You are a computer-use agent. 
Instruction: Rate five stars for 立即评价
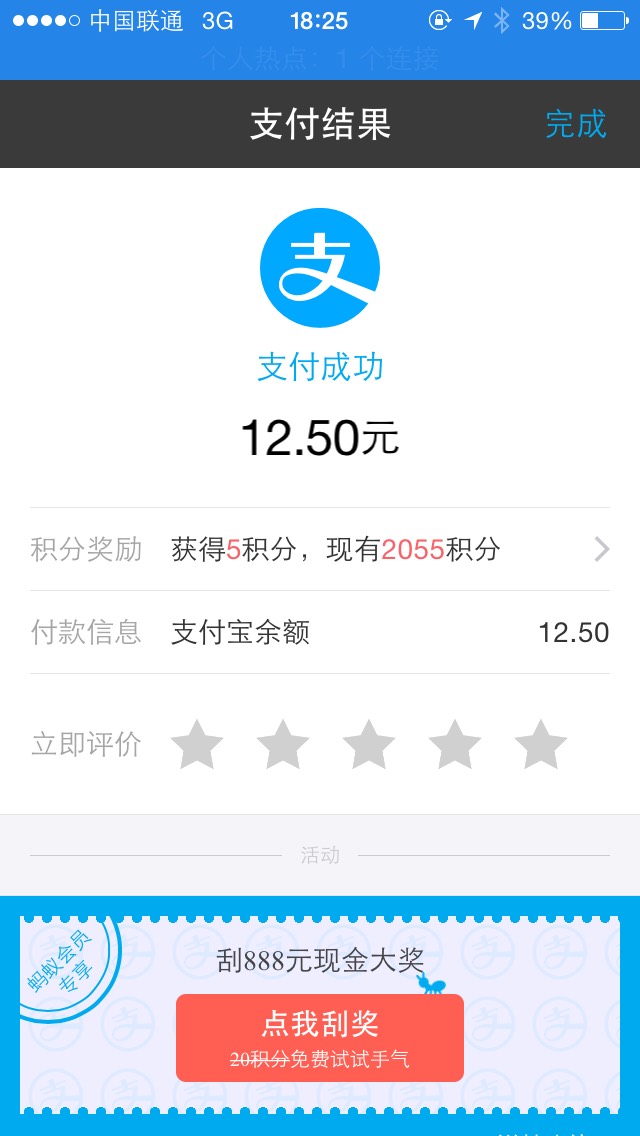pos(541,745)
